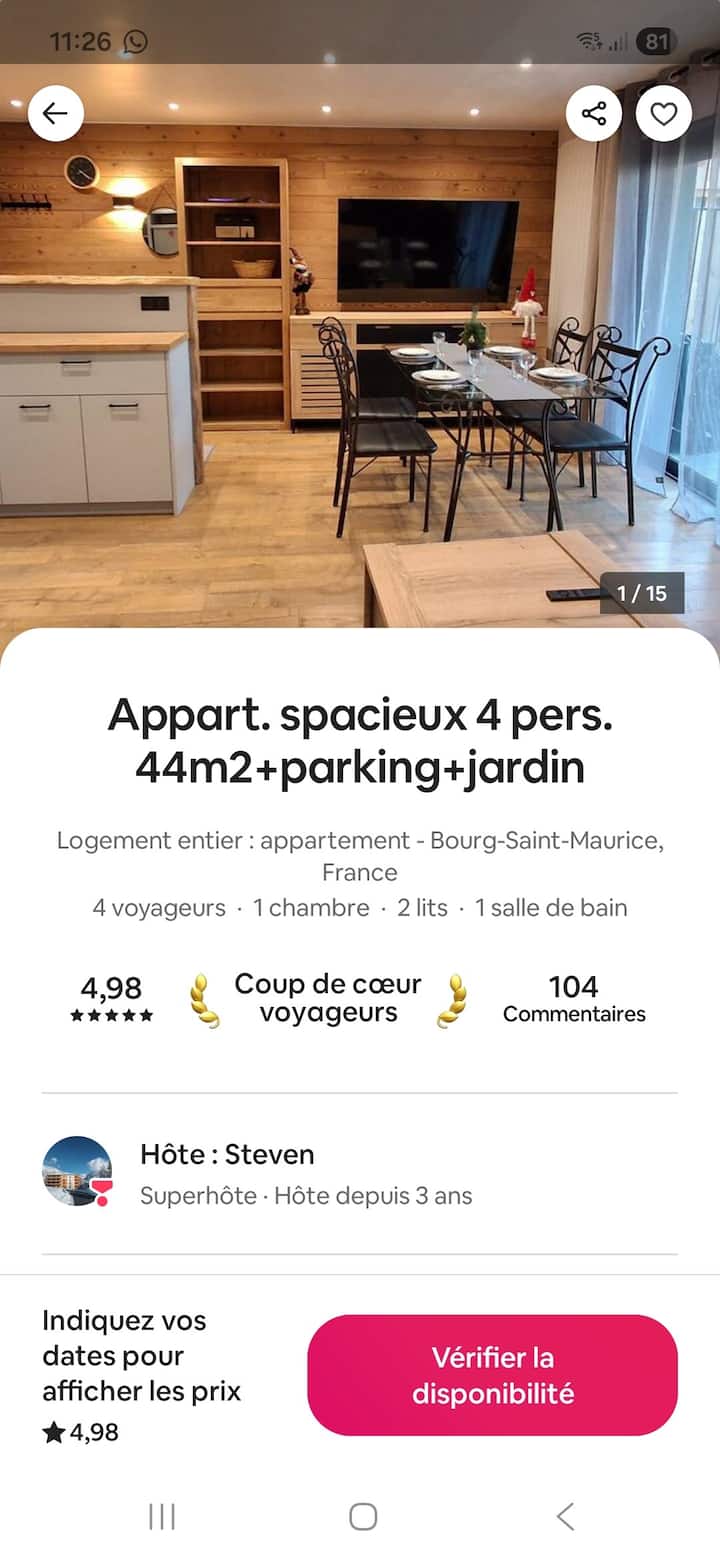Screen dimensions: 720x1560
Task: Expand host details by tapping Hôte : Steven
Action: point(226,1155)
